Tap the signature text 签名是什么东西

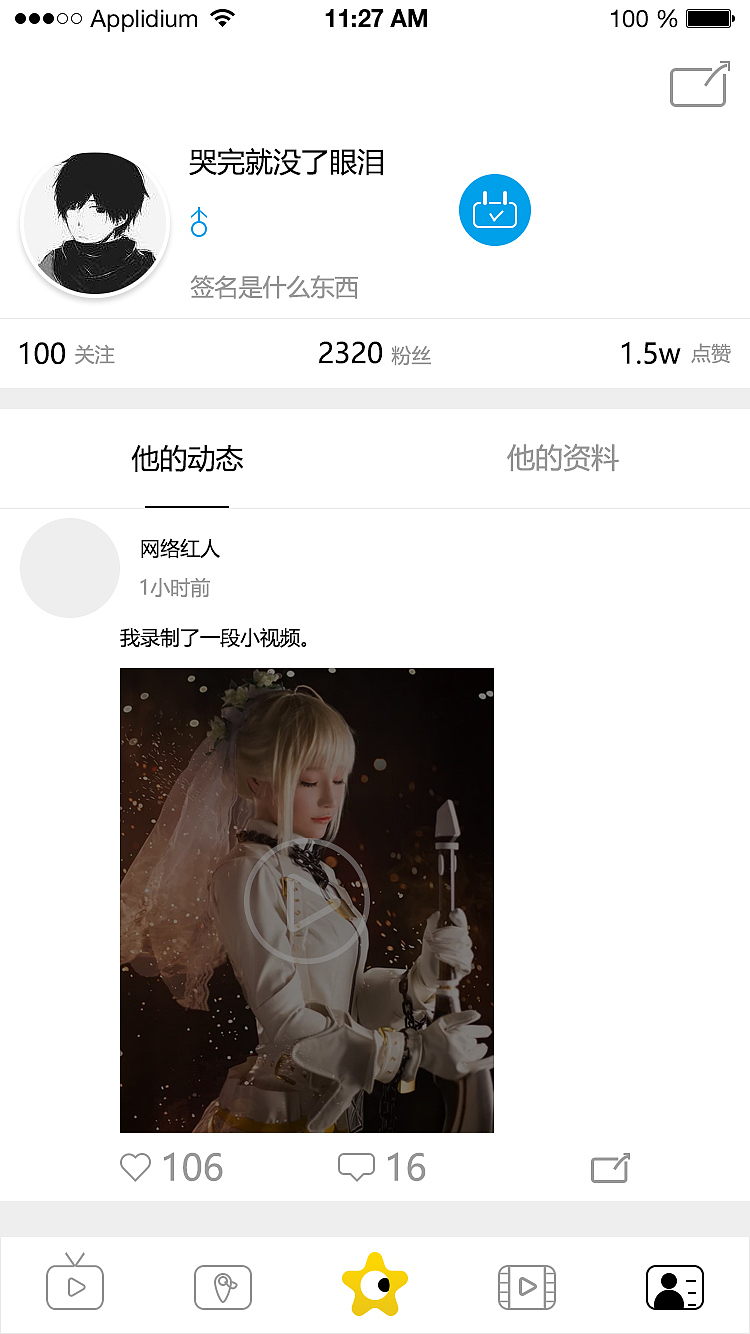pyautogui.click(x=274, y=288)
